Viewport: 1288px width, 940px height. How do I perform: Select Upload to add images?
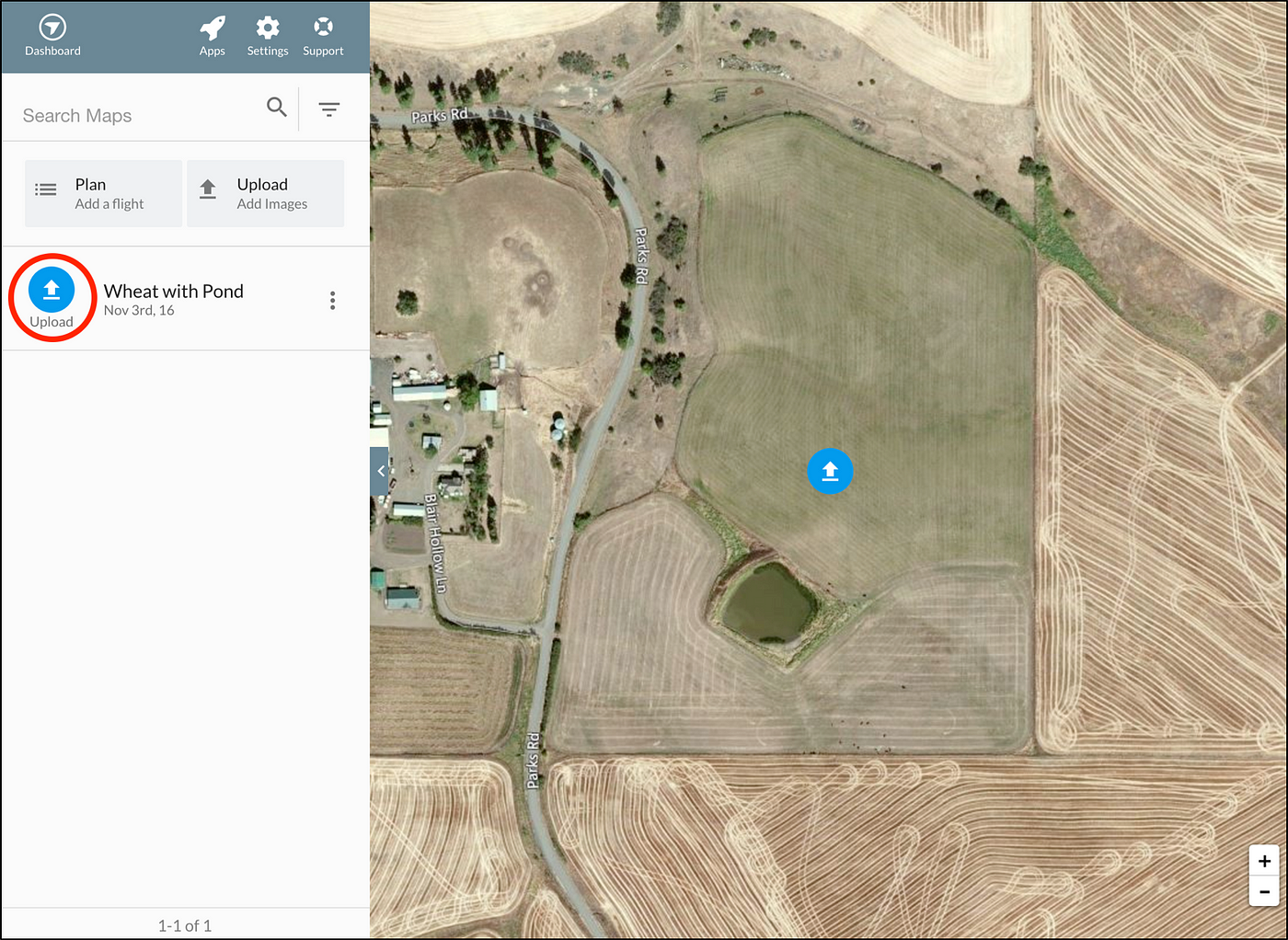pyautogui.click(x=265, y=193)
